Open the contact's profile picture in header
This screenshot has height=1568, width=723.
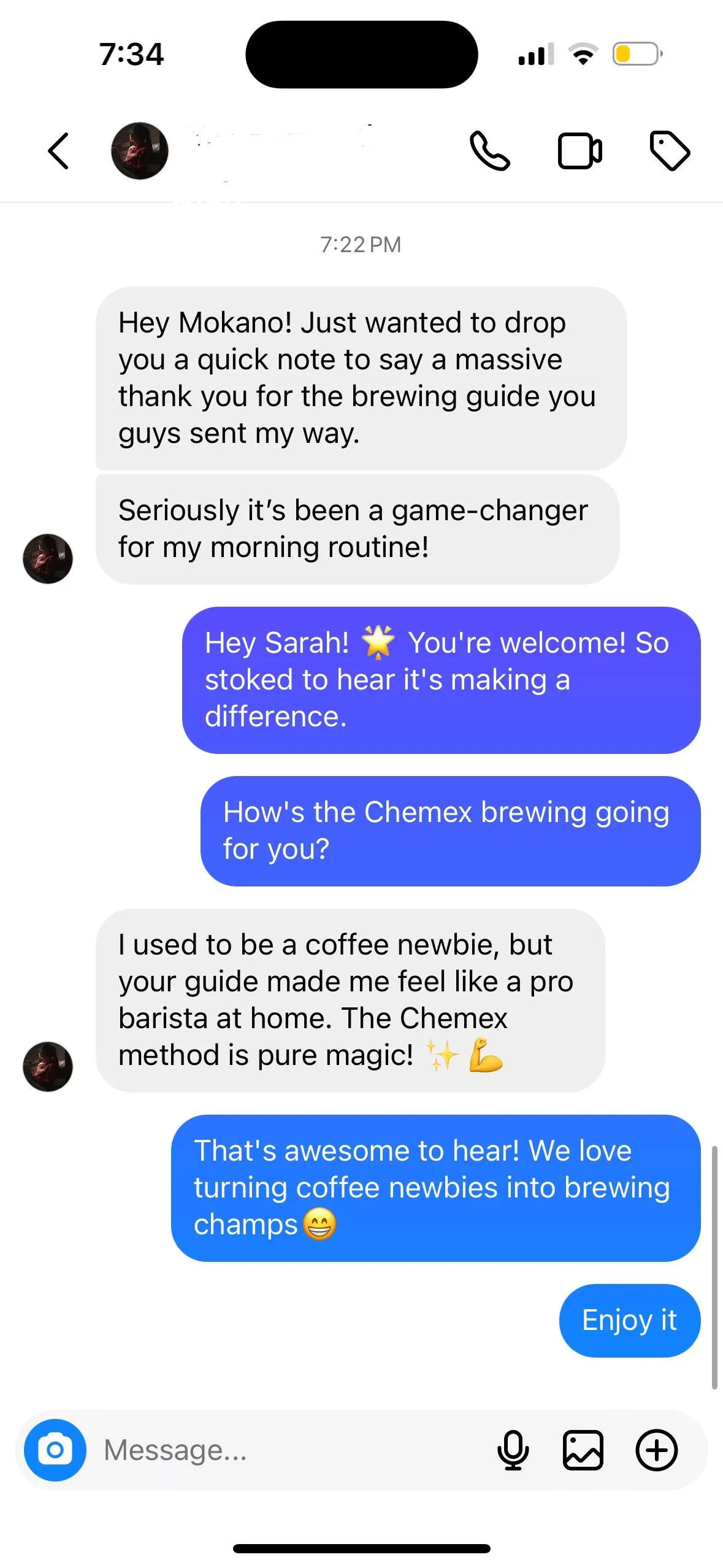[140, 151]
